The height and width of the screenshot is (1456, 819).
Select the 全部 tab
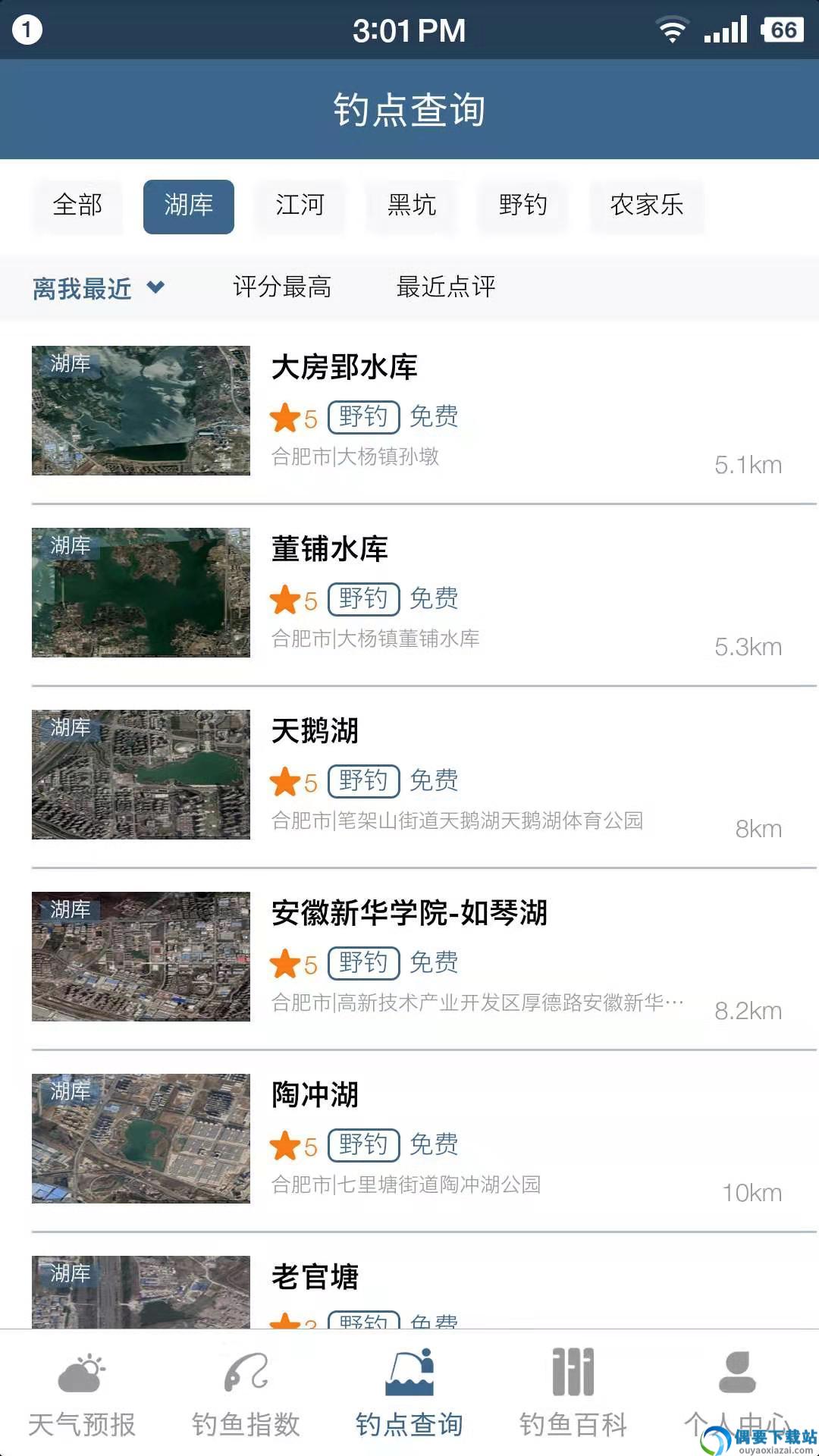tap(77, 206)
